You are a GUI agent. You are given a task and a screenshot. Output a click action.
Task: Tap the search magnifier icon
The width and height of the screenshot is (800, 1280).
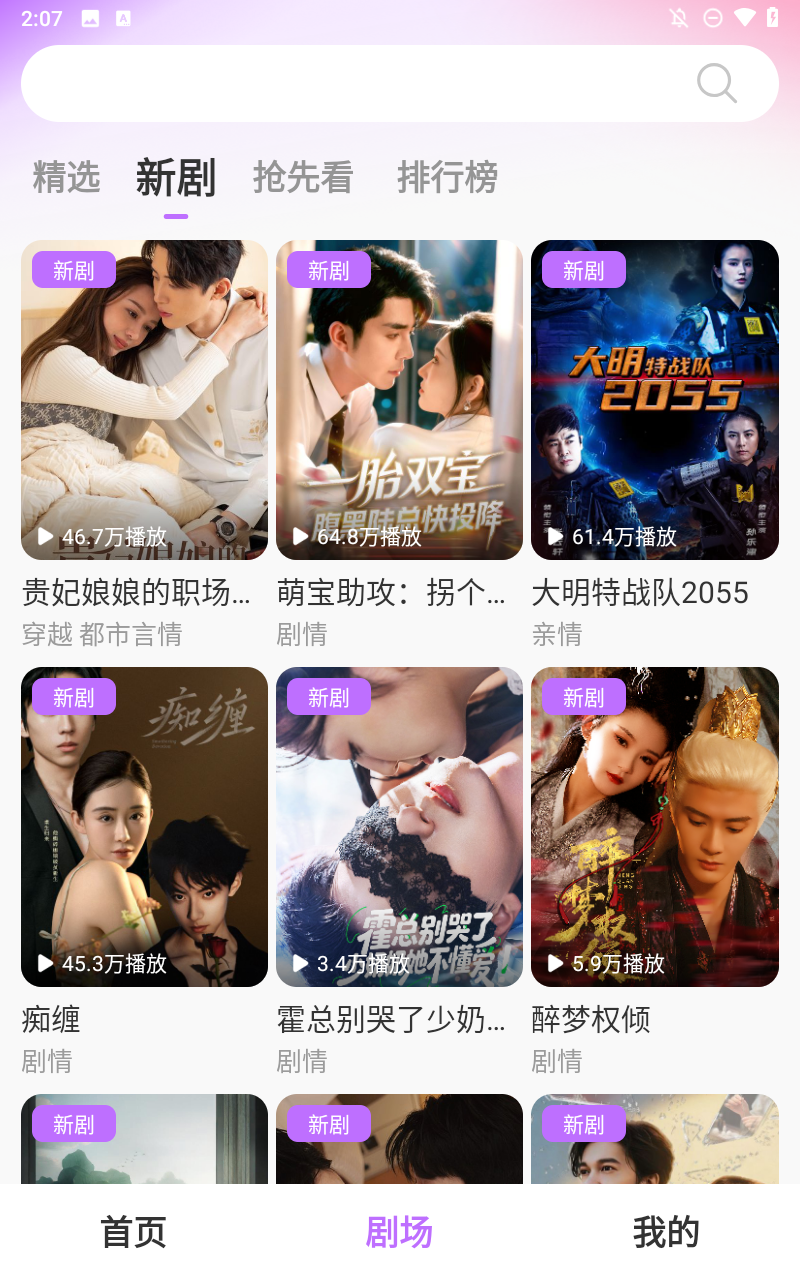tap(716, 84)
